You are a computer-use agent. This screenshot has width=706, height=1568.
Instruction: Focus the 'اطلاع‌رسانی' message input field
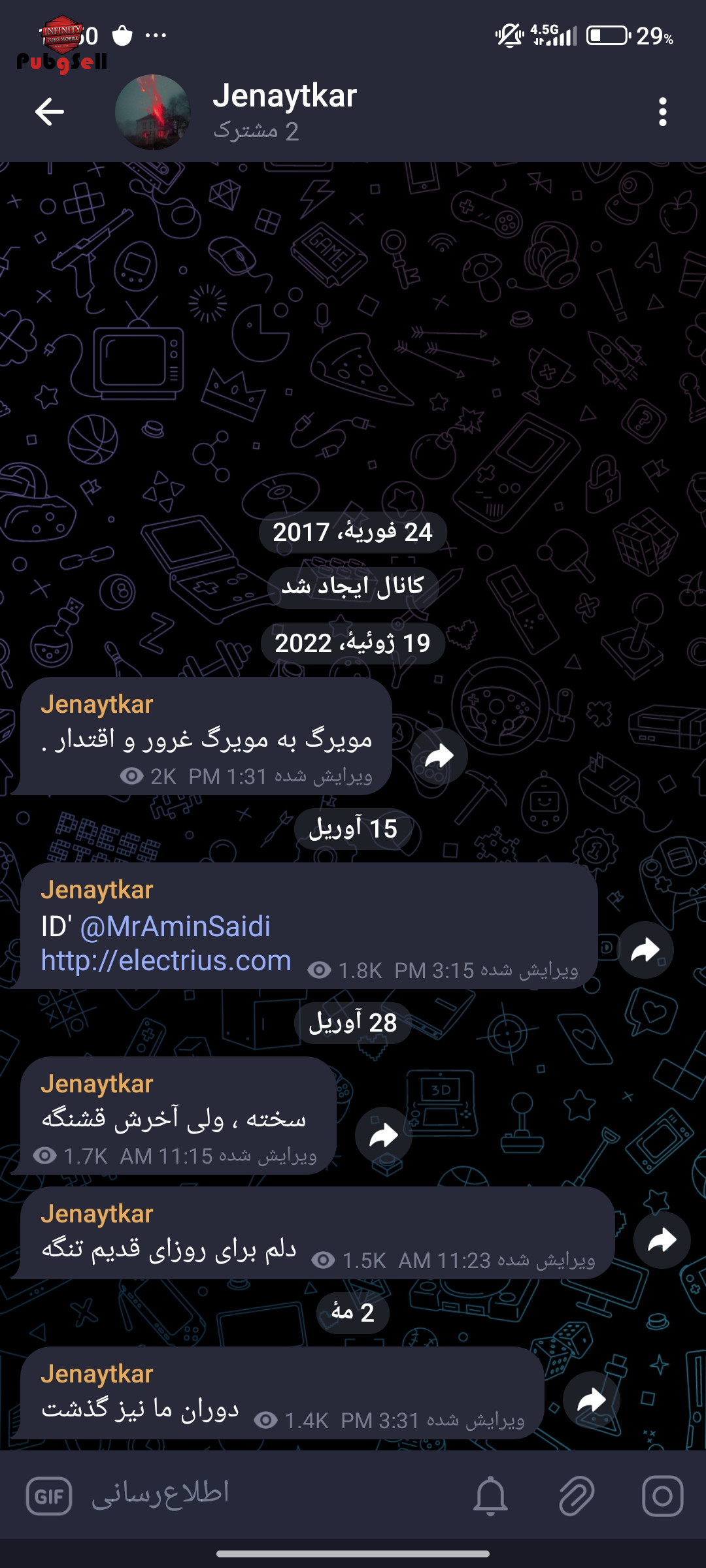point(275,1495)
